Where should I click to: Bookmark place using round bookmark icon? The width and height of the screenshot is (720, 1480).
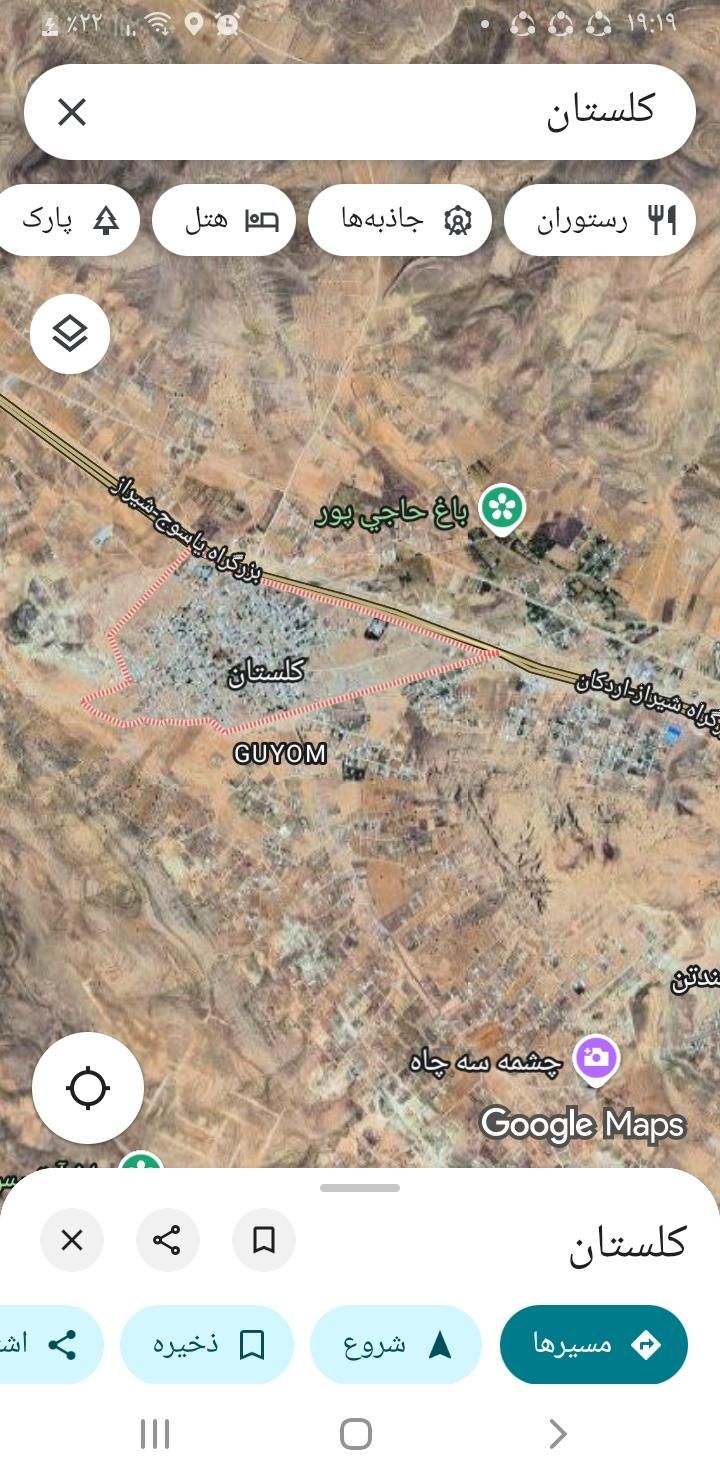264,1240
